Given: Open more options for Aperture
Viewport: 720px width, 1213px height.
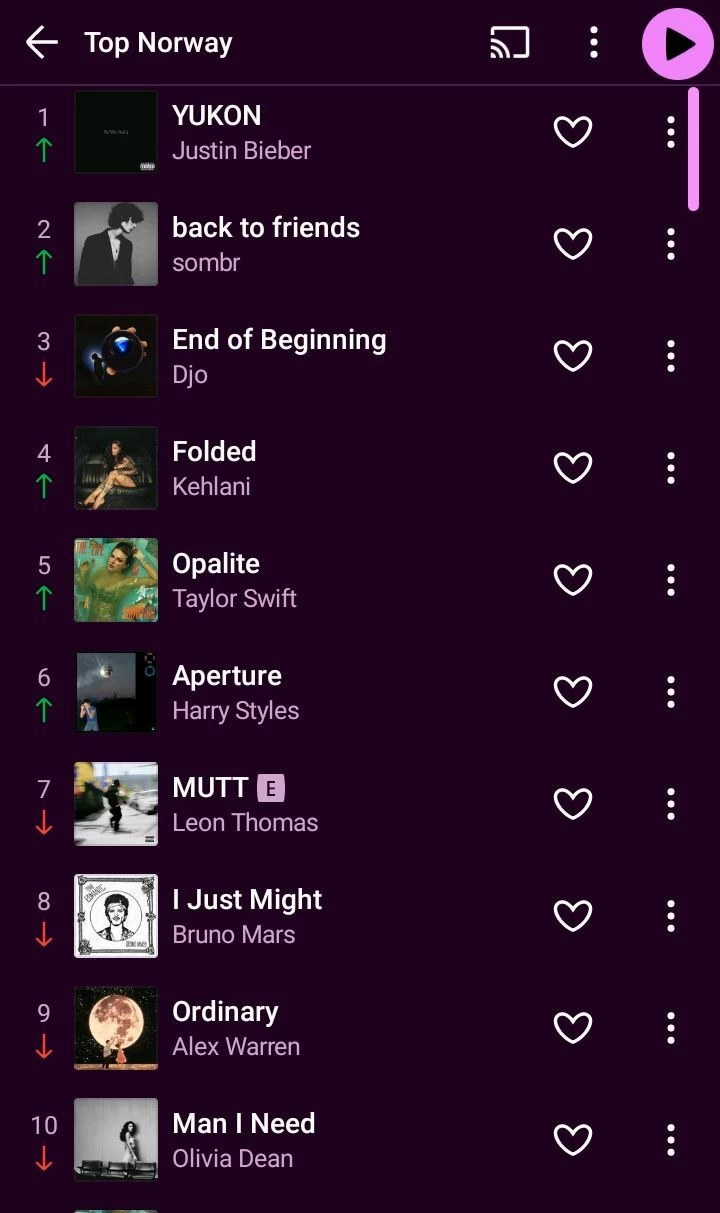Looking at the screenshot, I should (671, 692).
